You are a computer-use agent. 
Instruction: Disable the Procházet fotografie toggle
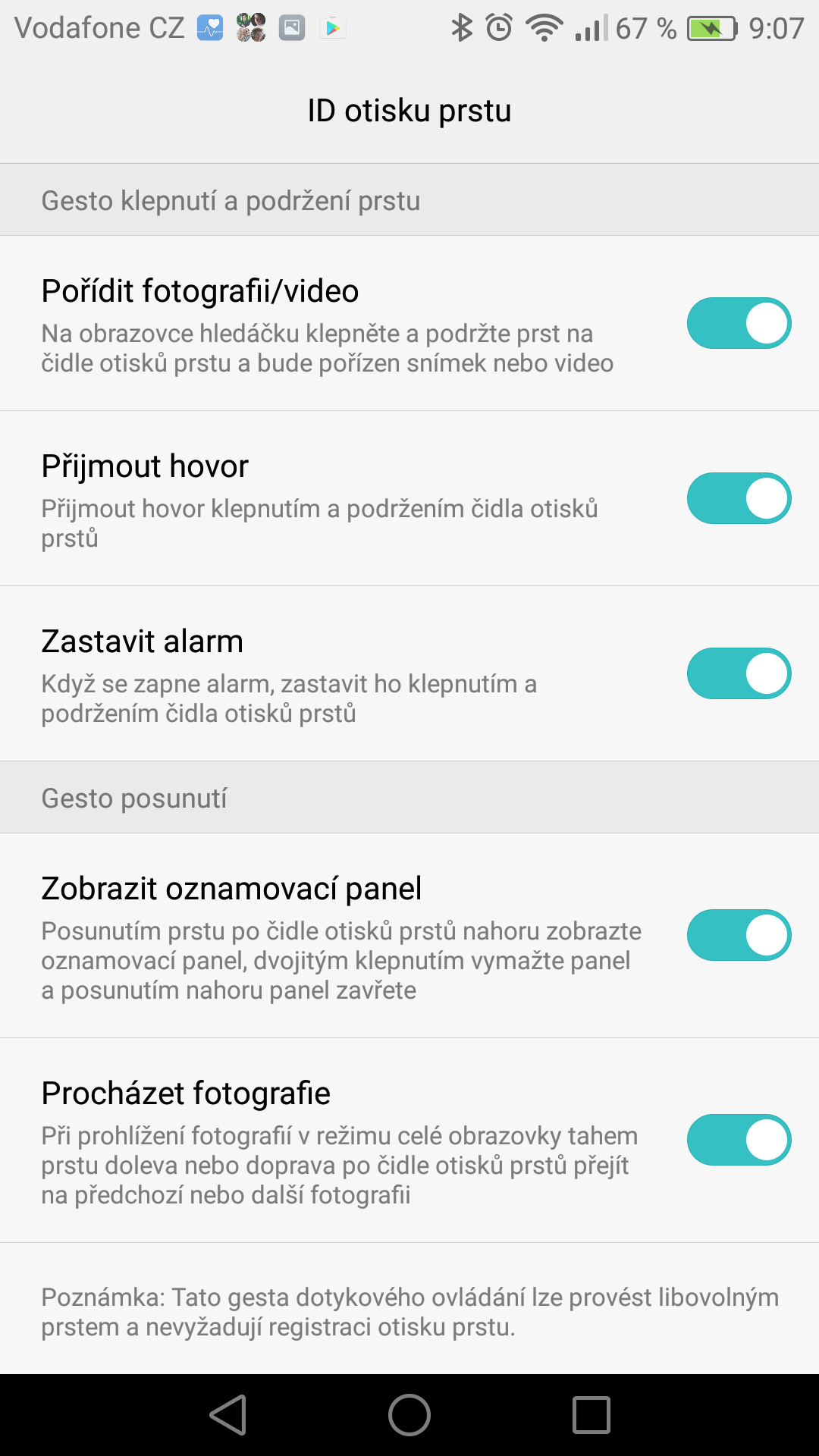coord(739,1140)
